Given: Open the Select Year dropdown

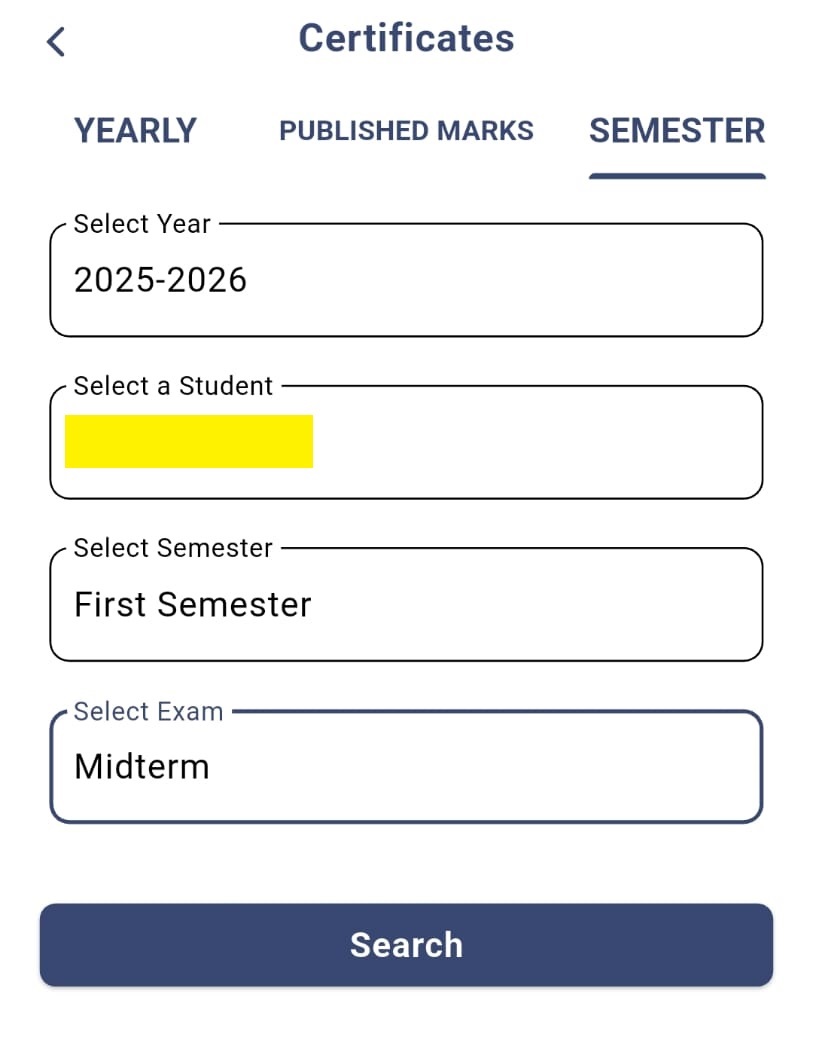Looking at the screenshot, I should (406, 280).
